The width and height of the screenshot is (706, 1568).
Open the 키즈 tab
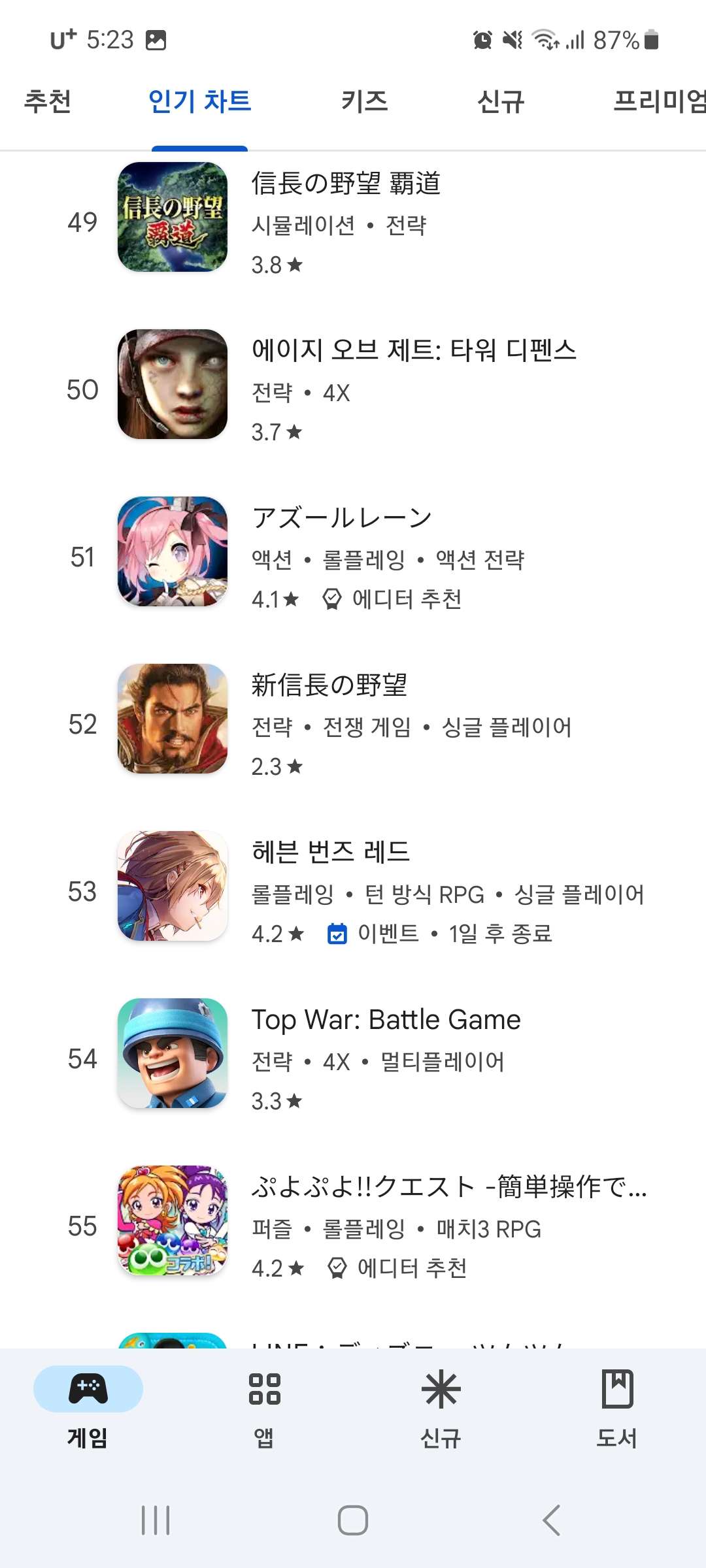click(x=364, y=102)
